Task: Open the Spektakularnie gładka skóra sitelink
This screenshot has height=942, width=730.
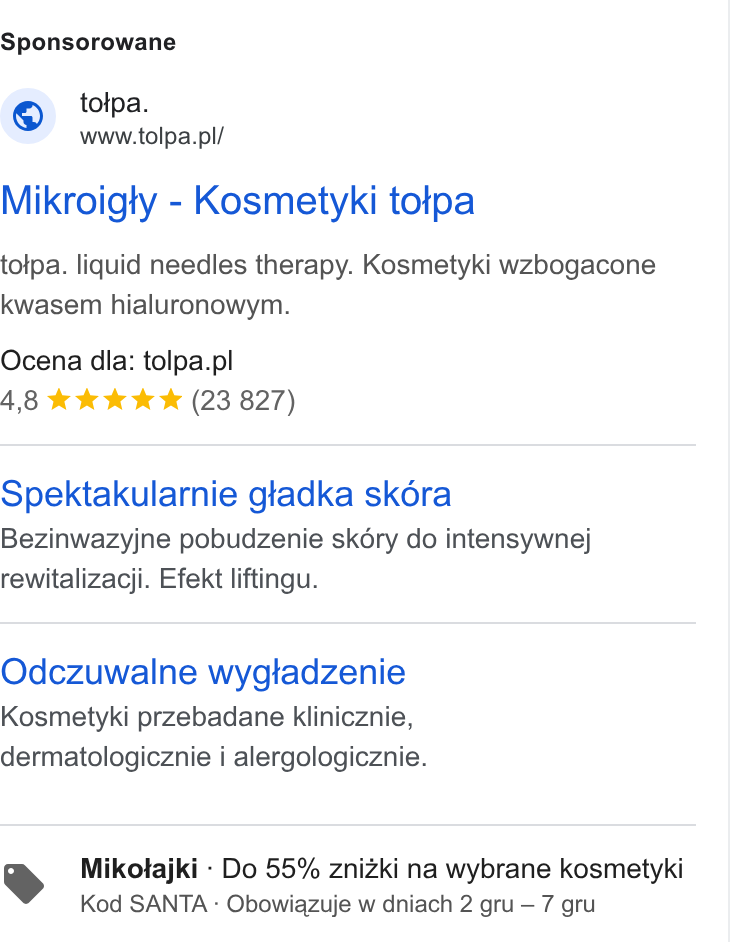Action: (x=225, y=494)
